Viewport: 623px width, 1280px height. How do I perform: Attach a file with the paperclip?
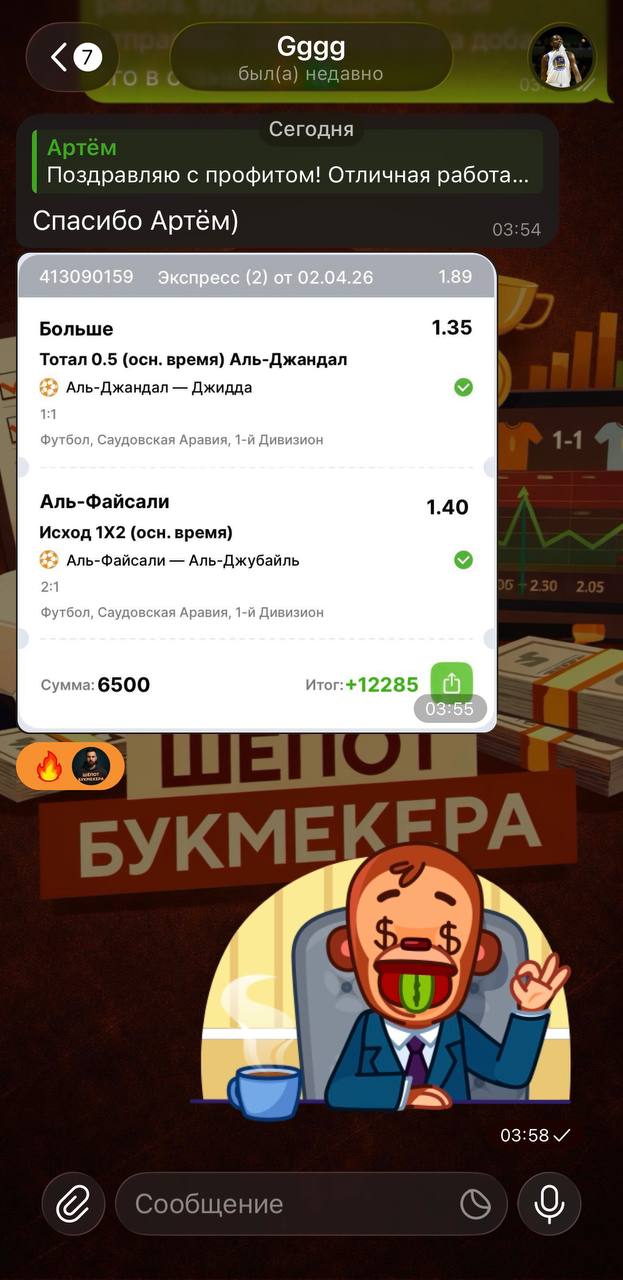[x=73, y=1203]
